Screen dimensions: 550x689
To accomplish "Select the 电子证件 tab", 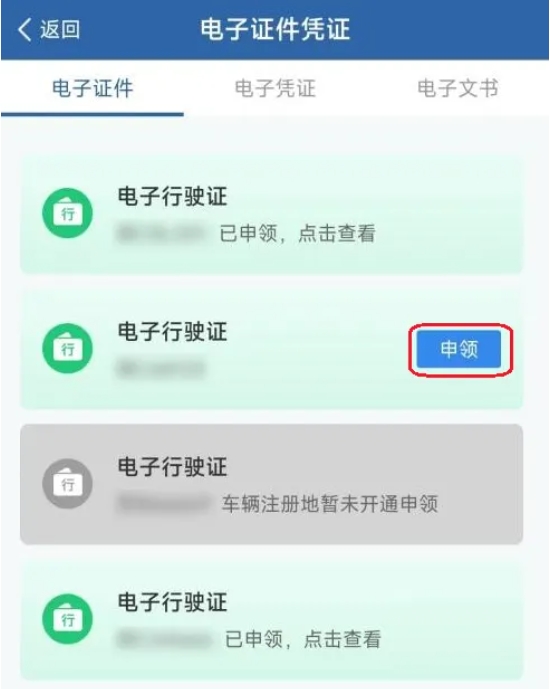I will coord(92,88).
